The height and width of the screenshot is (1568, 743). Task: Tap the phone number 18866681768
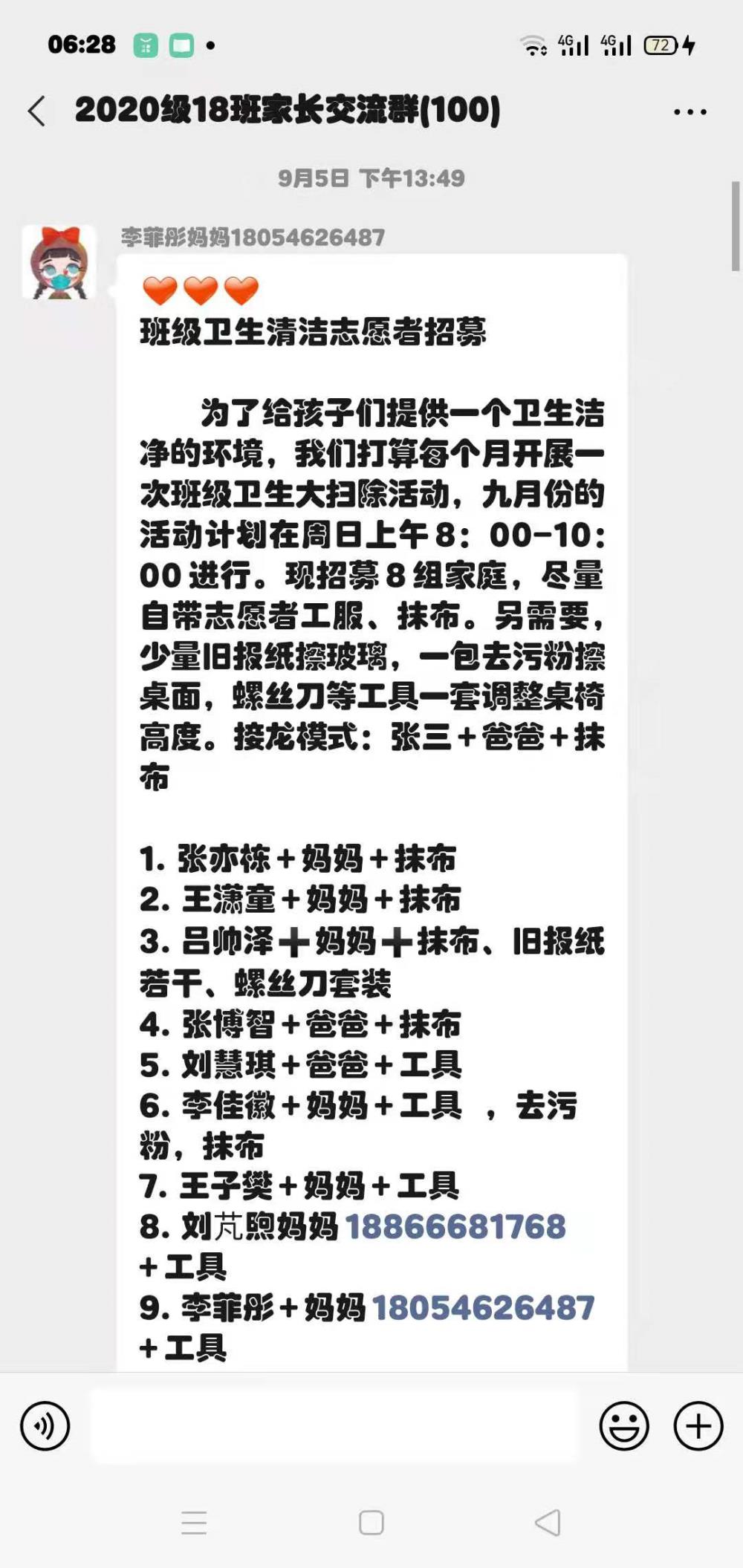click(455, 1226)
